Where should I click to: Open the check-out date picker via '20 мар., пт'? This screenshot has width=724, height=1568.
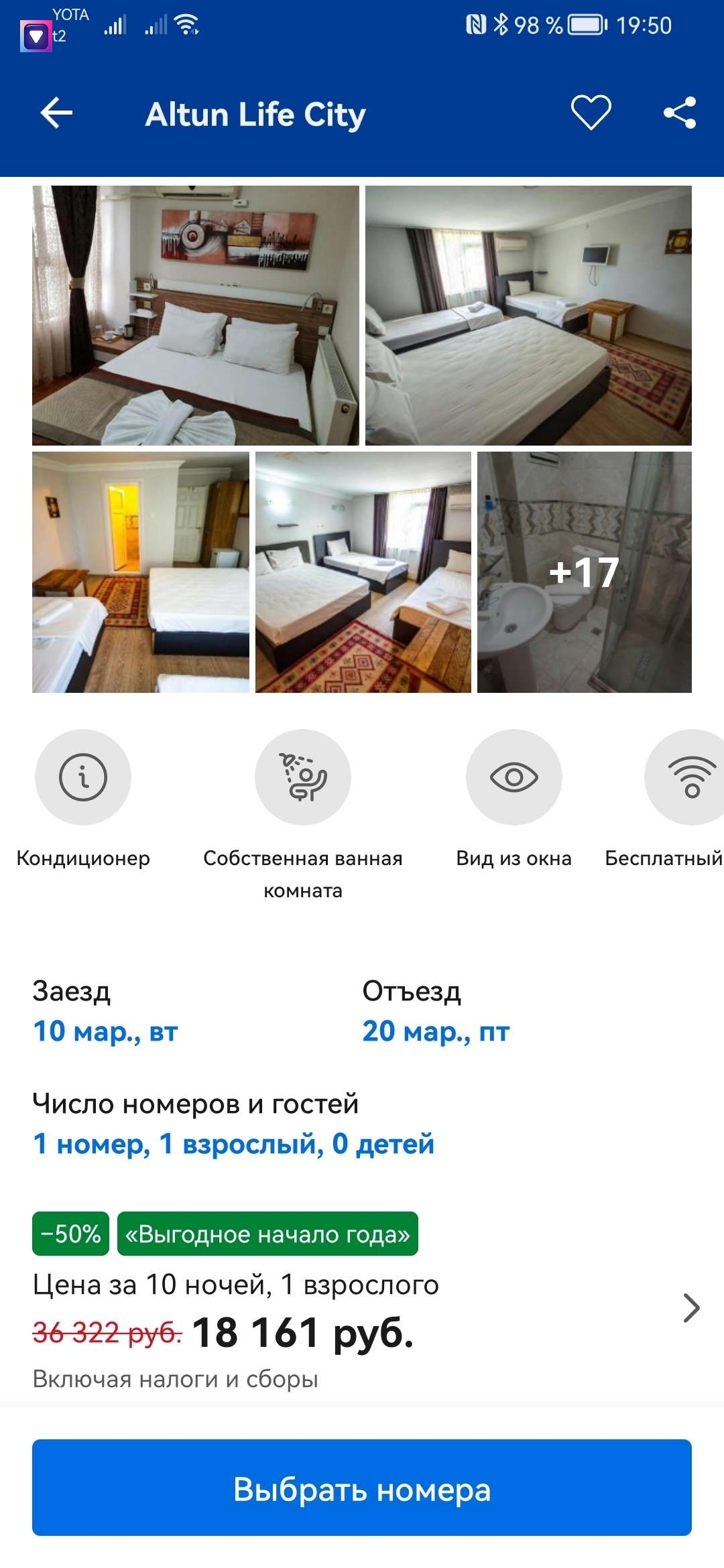437,1033
